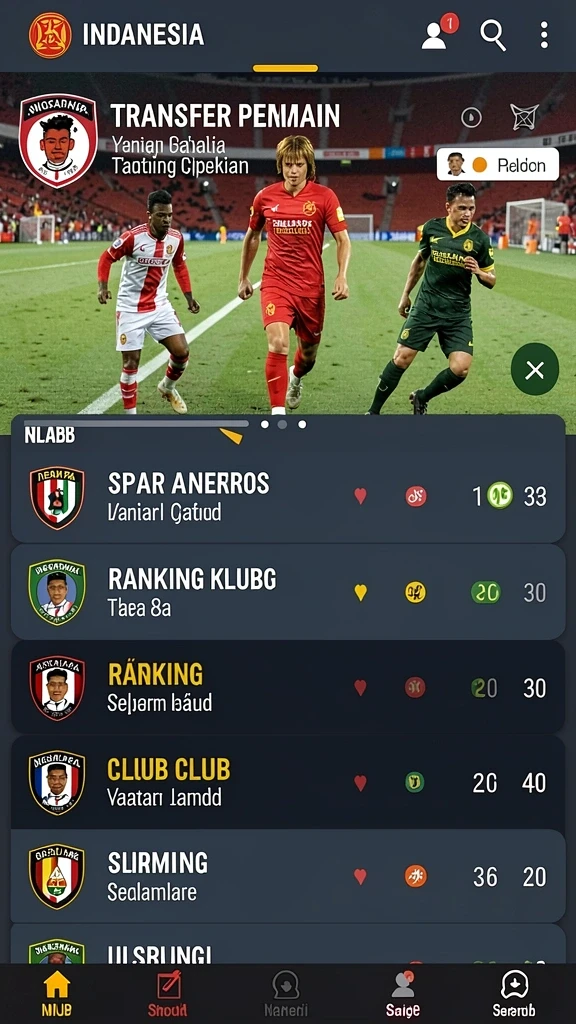Like the CLUB CLUB entry
Screen dimensions: 576x1024
[x=360, y=782]
